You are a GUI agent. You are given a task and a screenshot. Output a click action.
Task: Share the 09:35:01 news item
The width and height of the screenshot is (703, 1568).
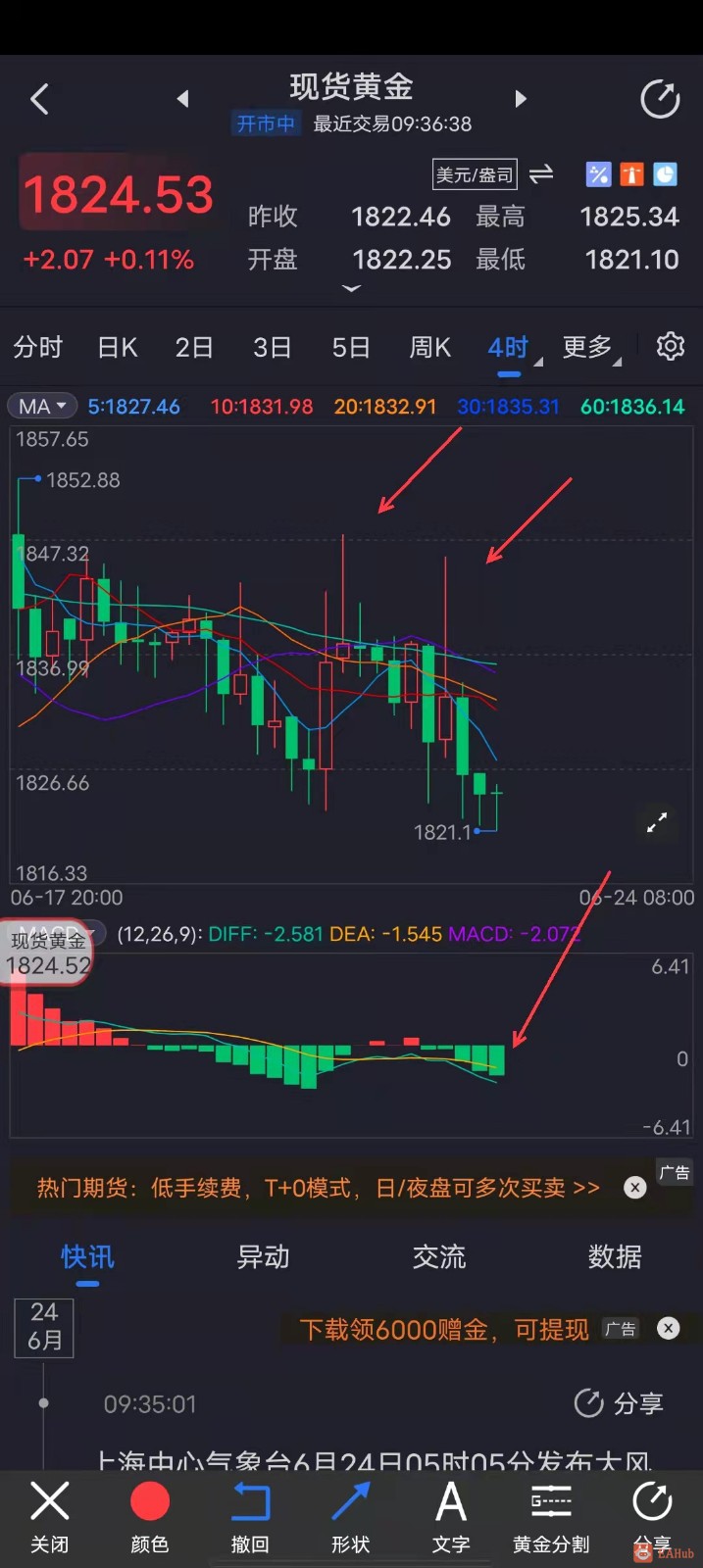619,1403
